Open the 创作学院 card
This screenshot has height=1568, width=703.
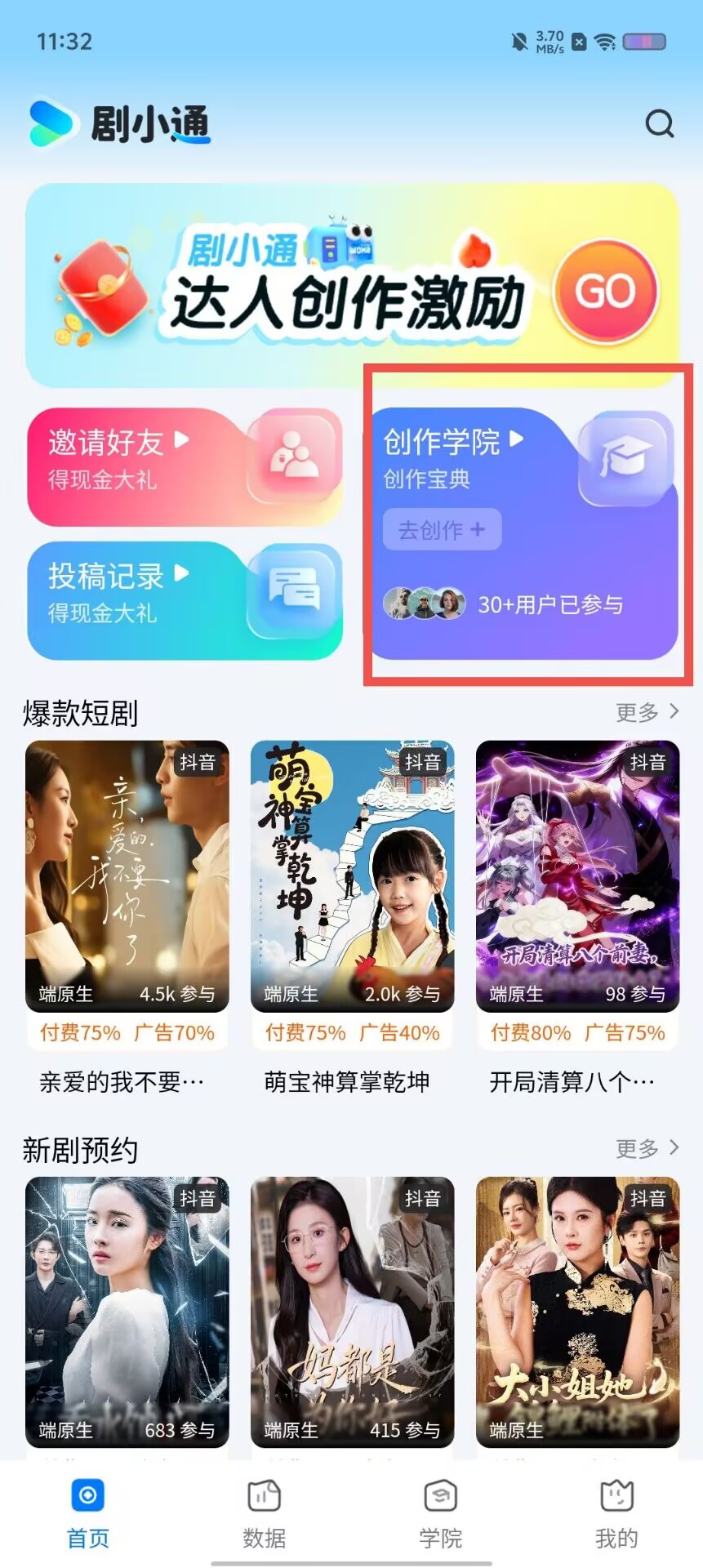524,457
